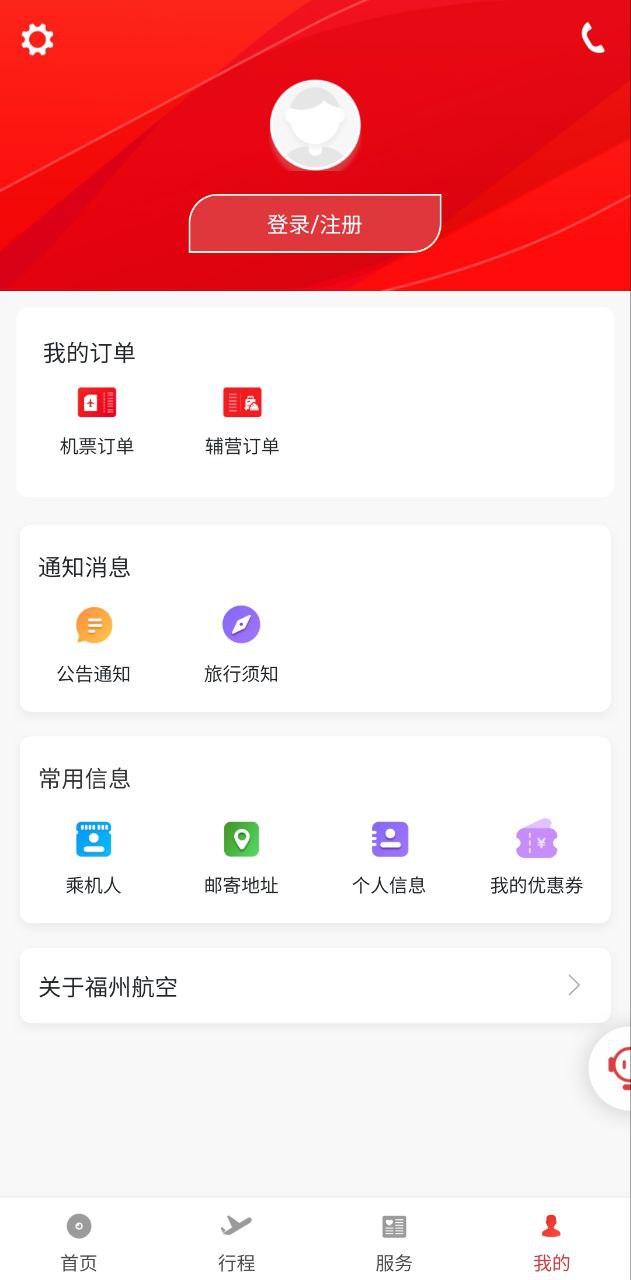
Task: Open the settings gear icon
Action: [x=37, y=40]
